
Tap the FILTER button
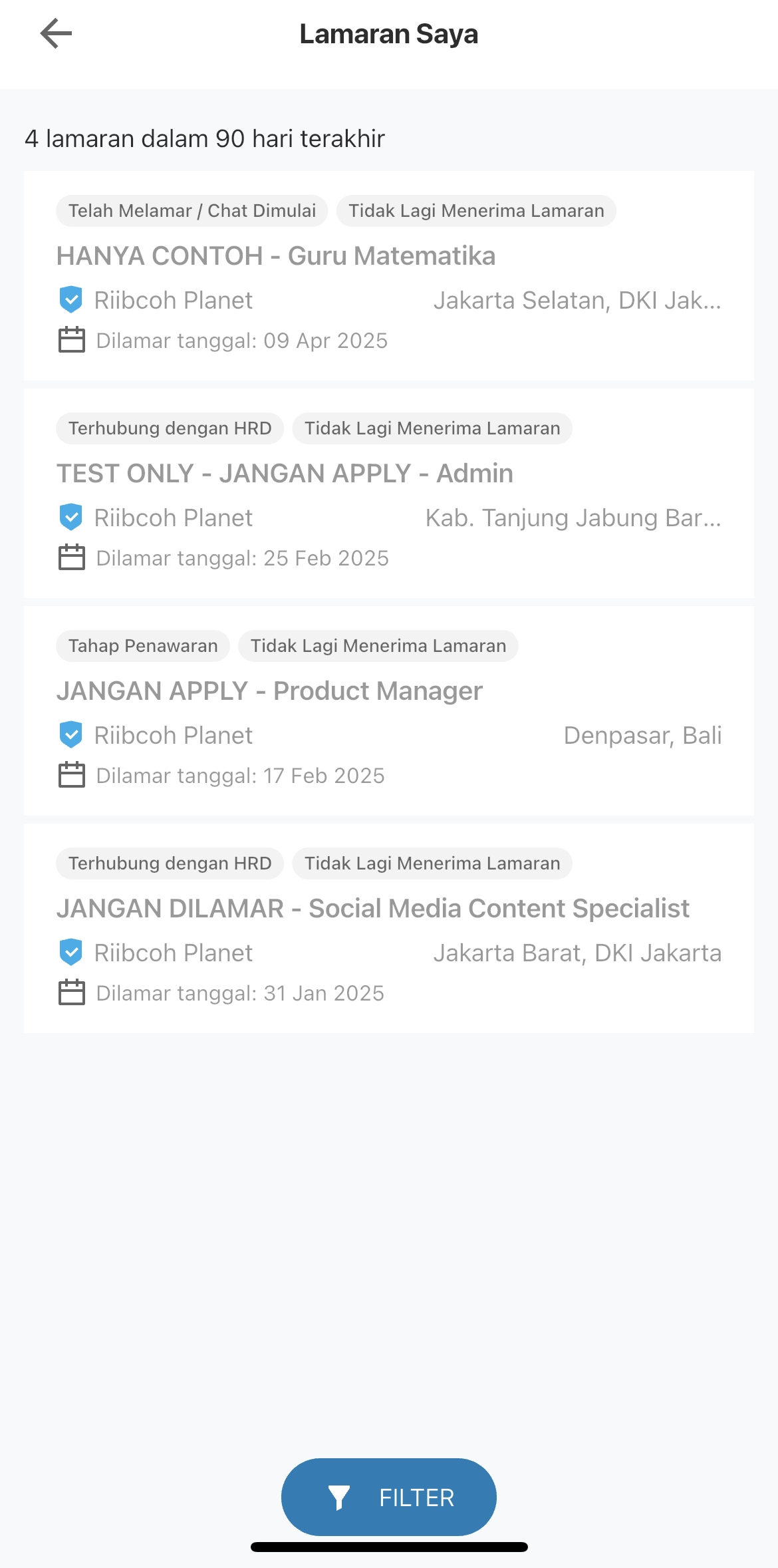[x=388, y=1497]
